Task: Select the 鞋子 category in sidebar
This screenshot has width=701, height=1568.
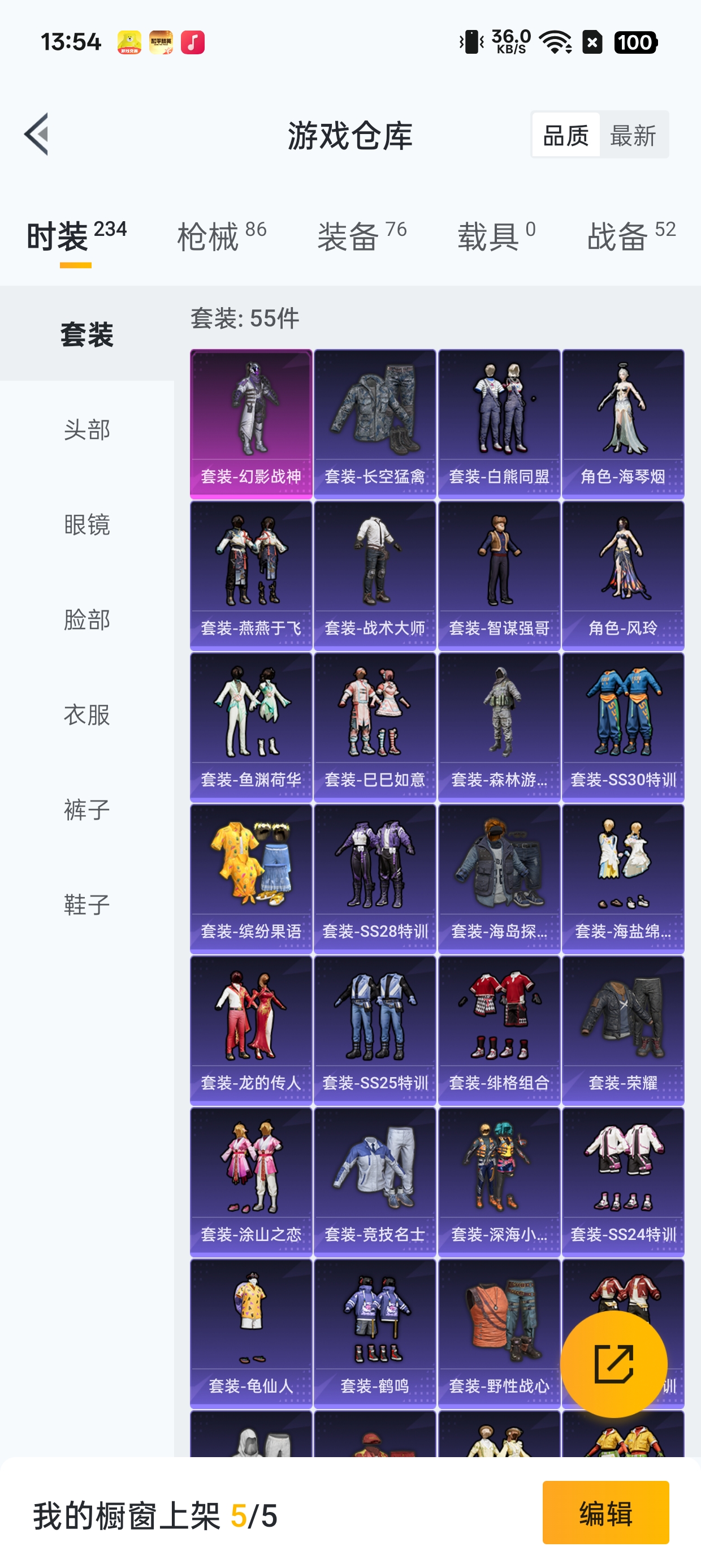Action: 87,904
